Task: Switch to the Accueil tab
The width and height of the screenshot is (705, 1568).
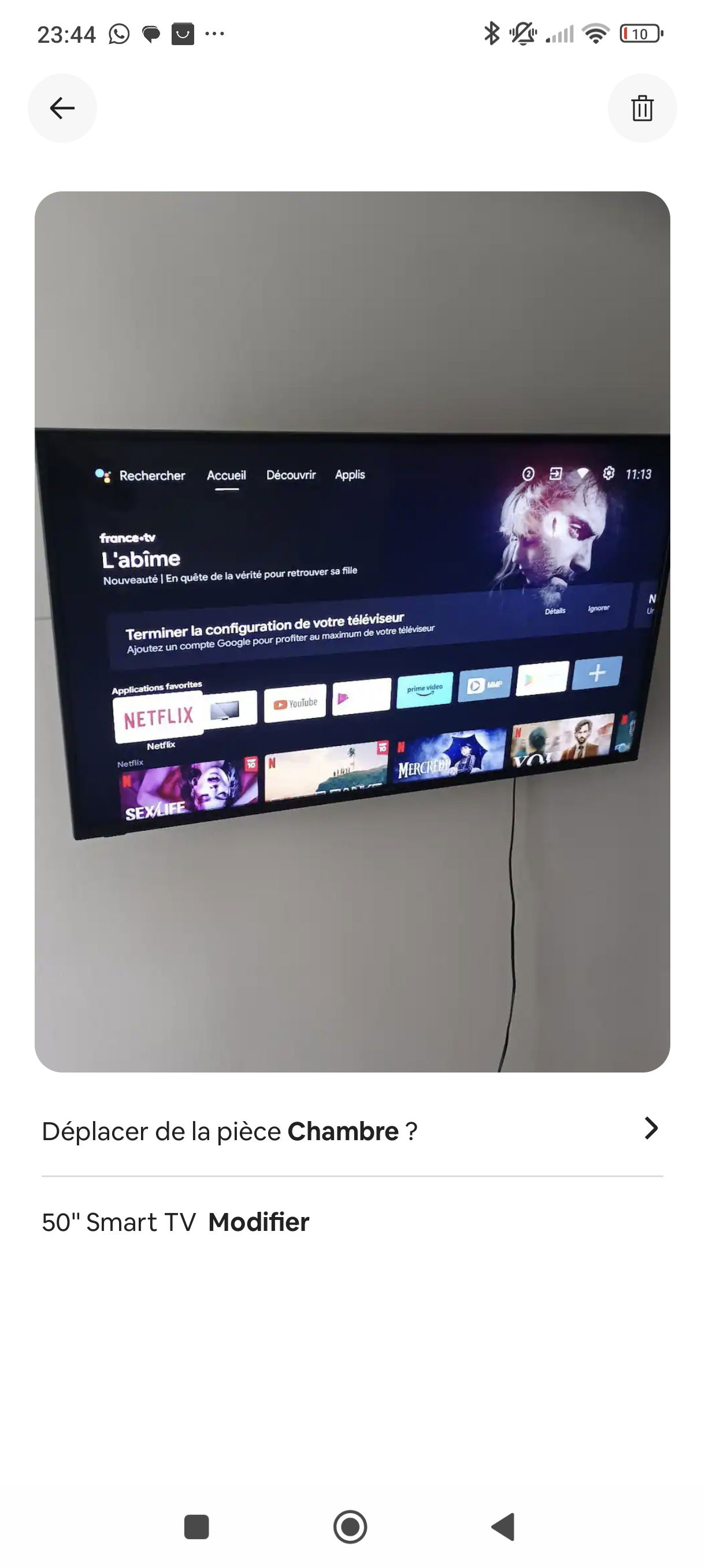Action: tap(227, 476)
